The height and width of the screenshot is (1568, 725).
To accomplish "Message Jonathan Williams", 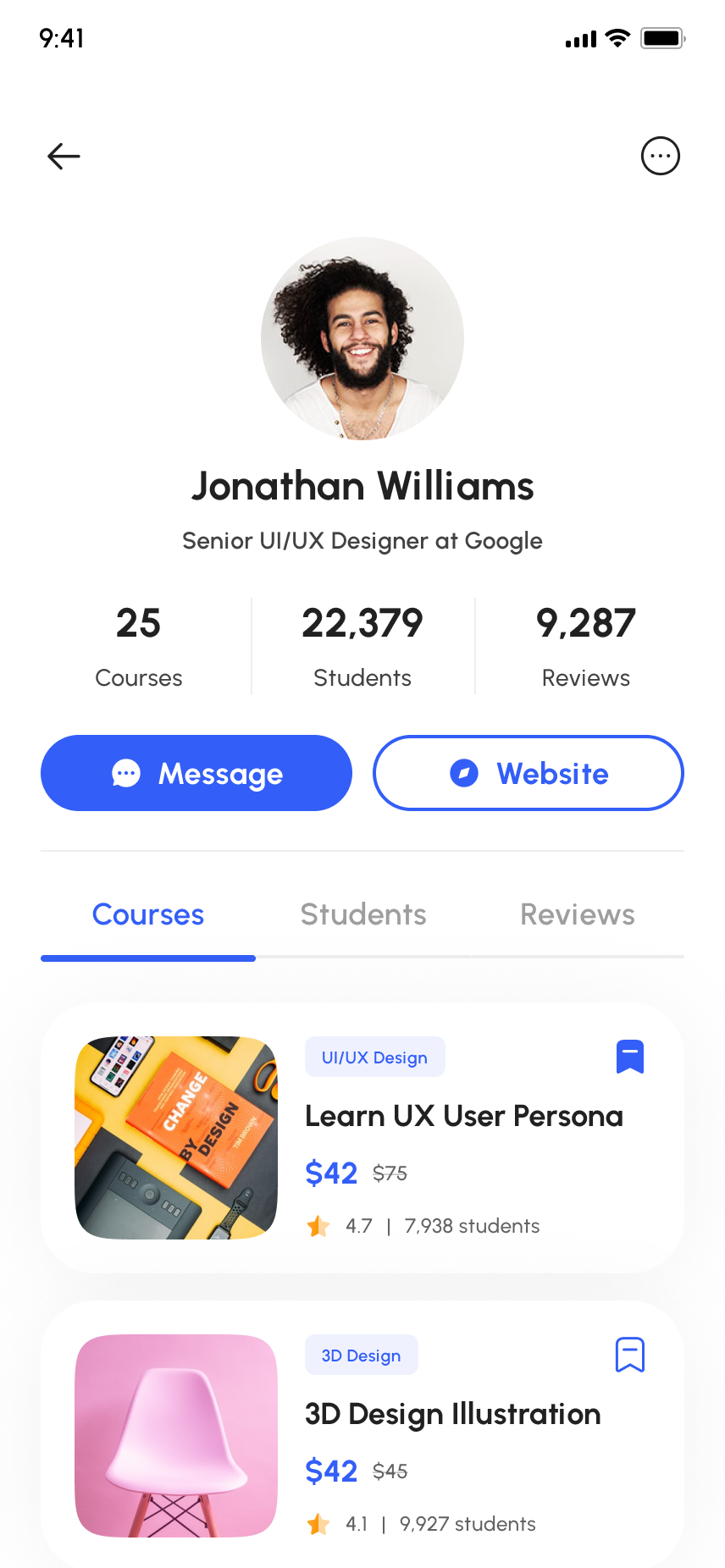I will coord(196,773).
